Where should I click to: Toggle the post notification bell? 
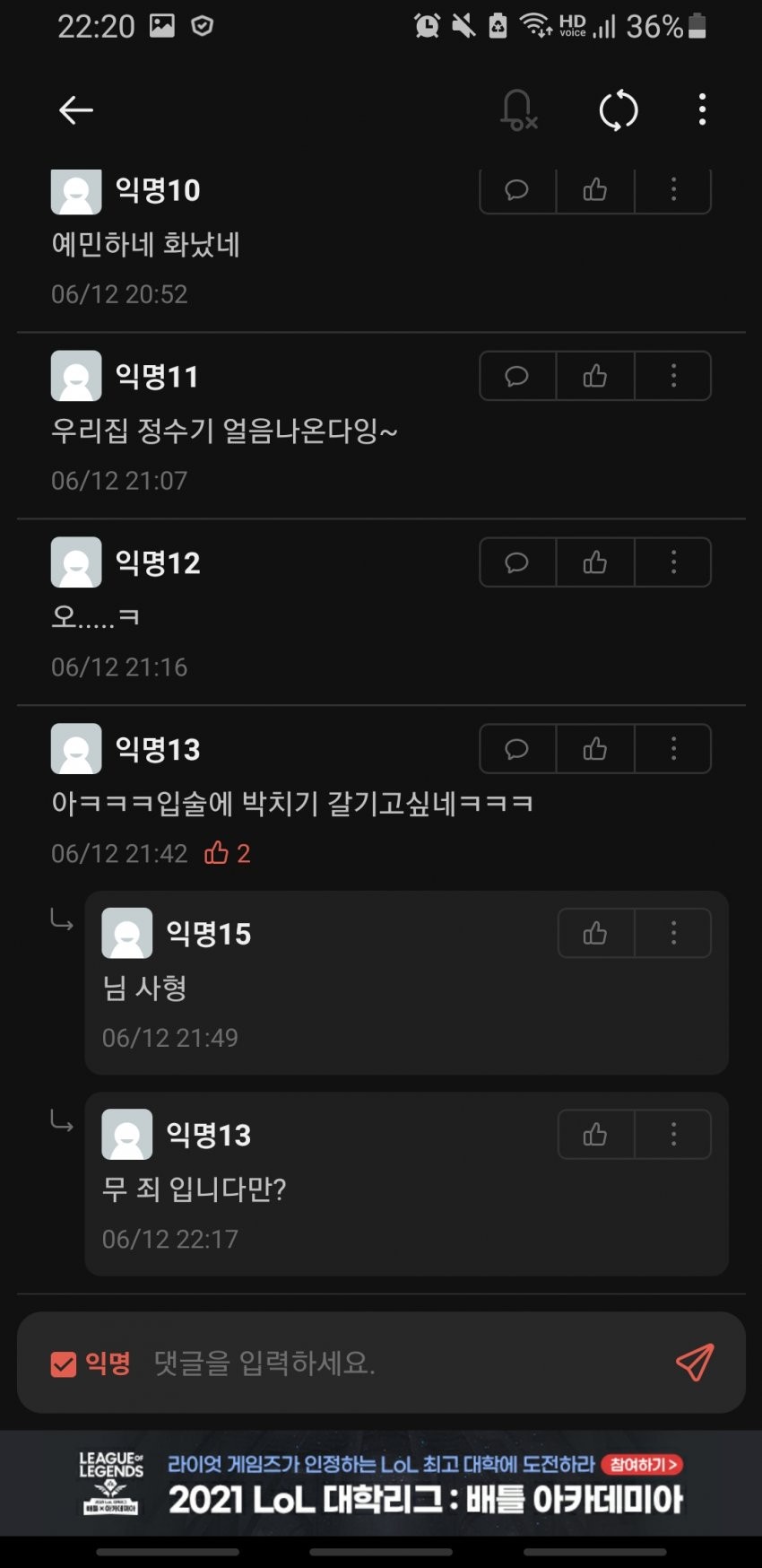tap(518, 110)
